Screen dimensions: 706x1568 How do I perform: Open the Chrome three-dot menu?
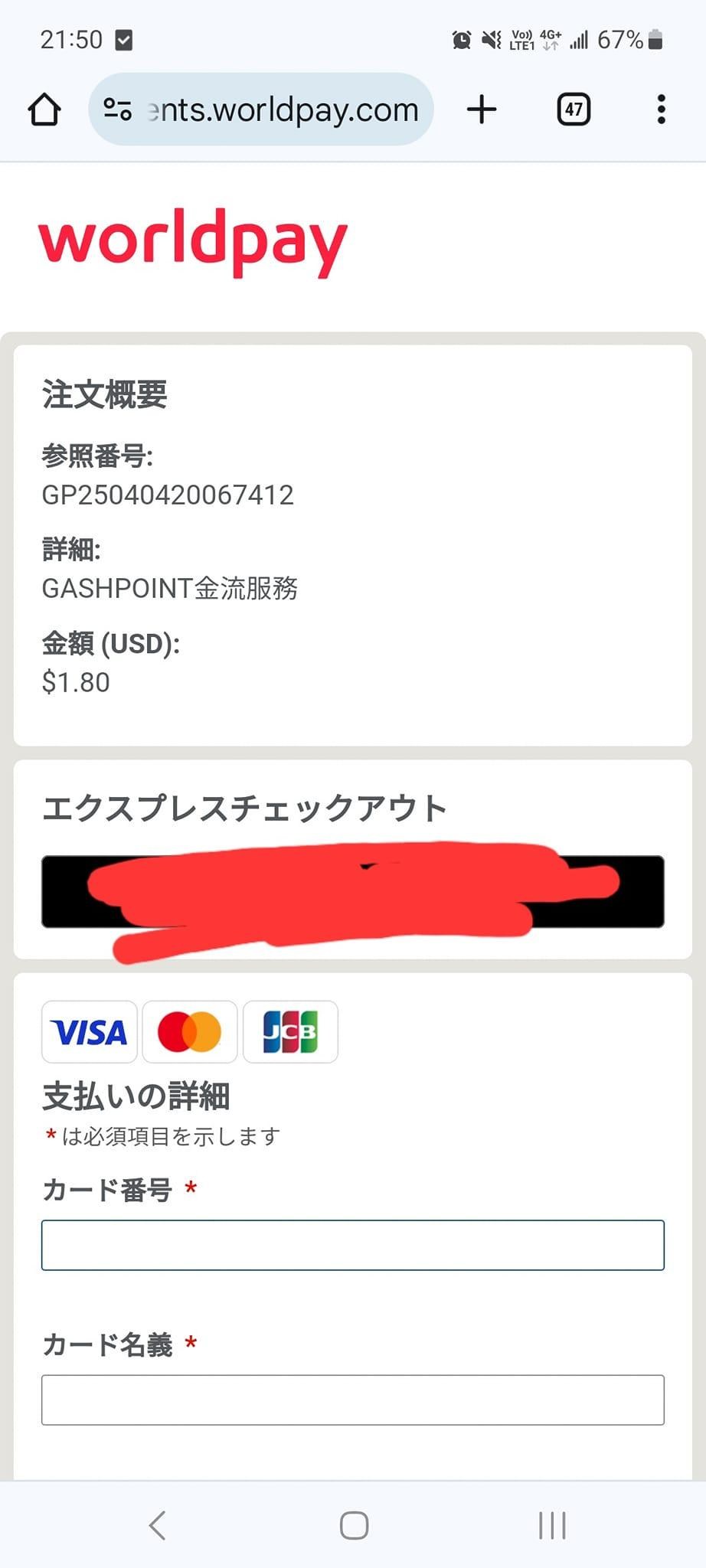point(661,109)
